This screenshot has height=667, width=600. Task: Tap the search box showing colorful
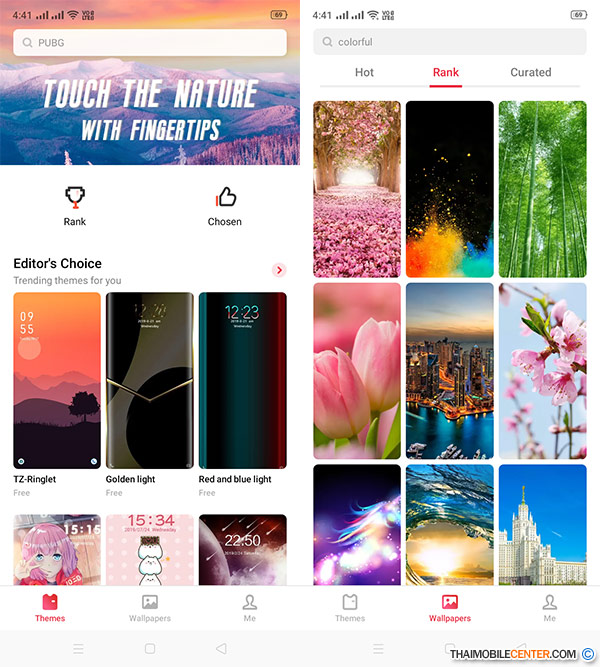(450, 42)
